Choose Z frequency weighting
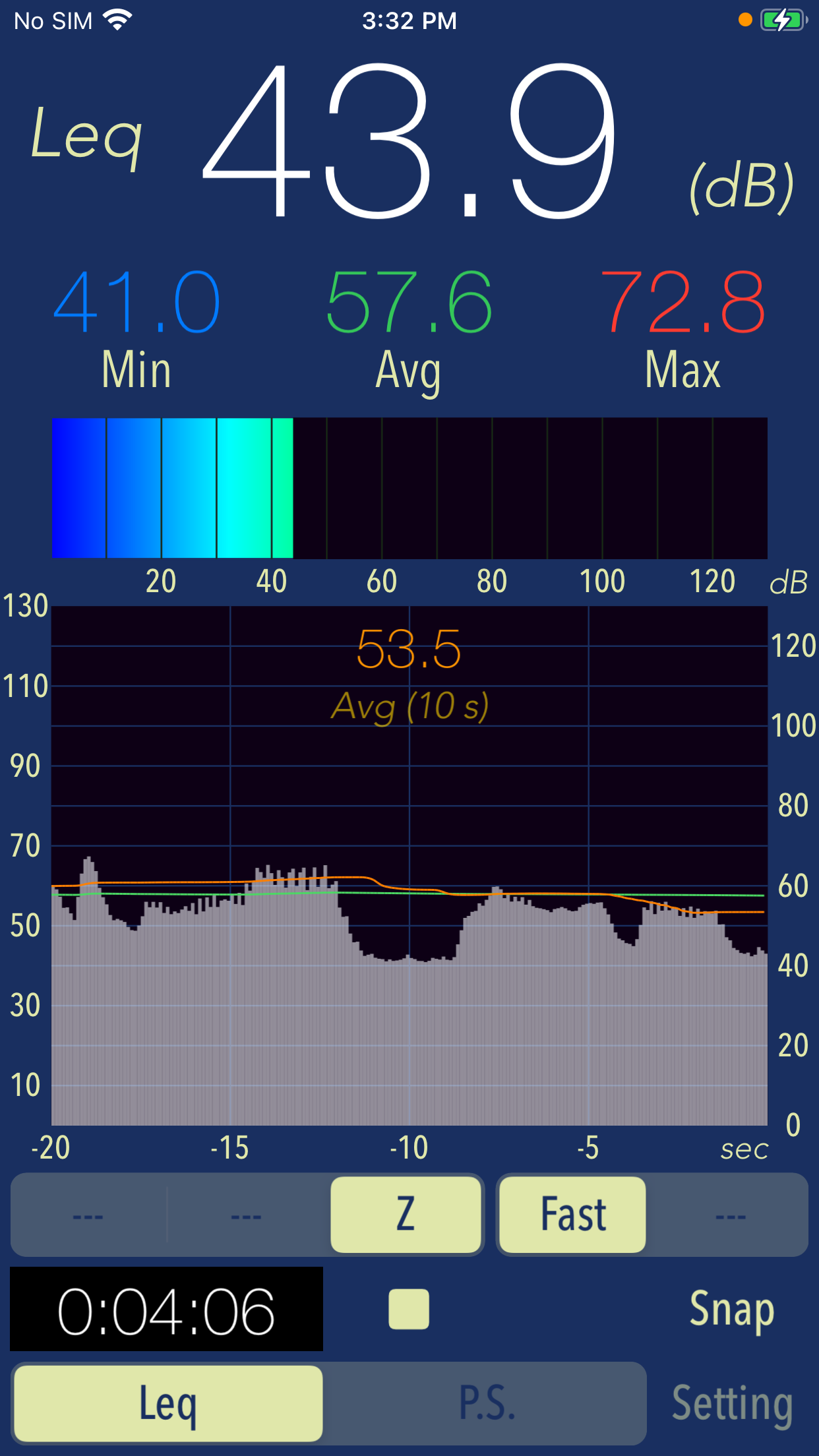The width and height of the screenshot is (819, 1456). click(x=406, y=1215)
